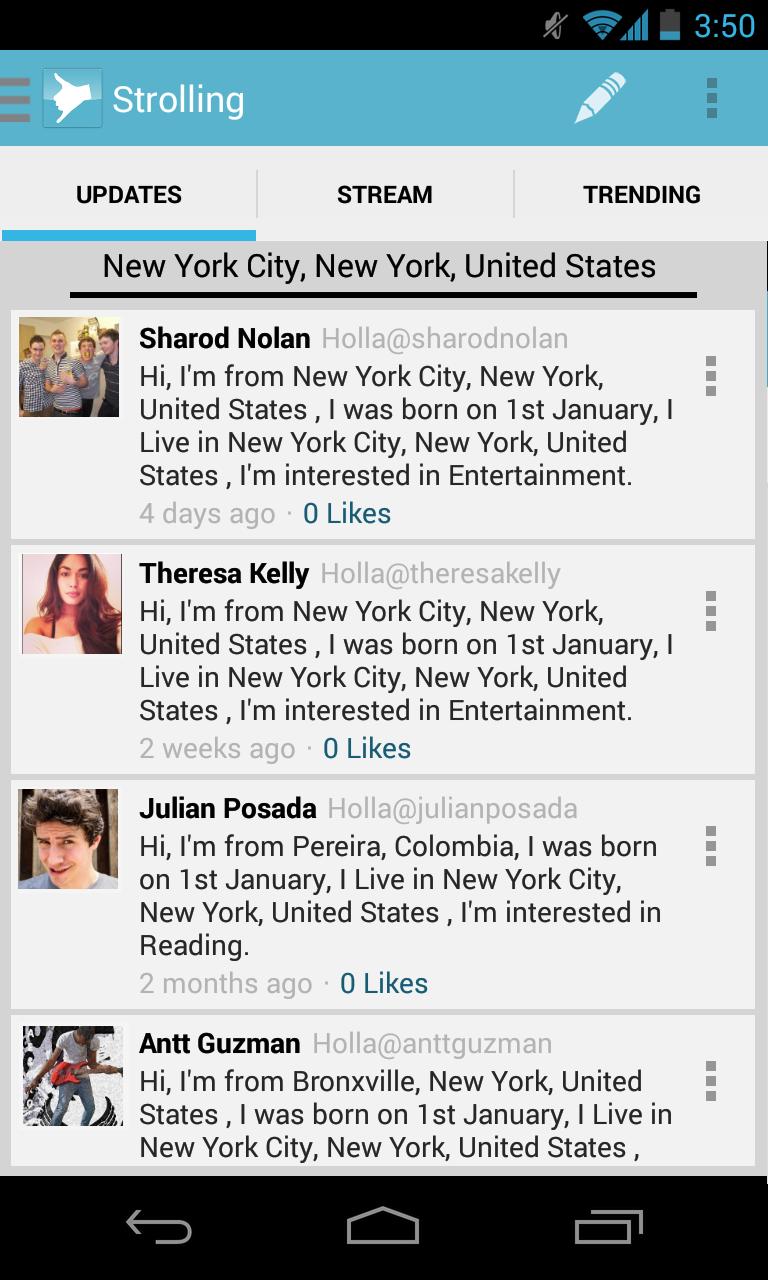This screenshot has height=1280, width=768.
Task: Return to the home screen
Action: (x=383, y=1227)
